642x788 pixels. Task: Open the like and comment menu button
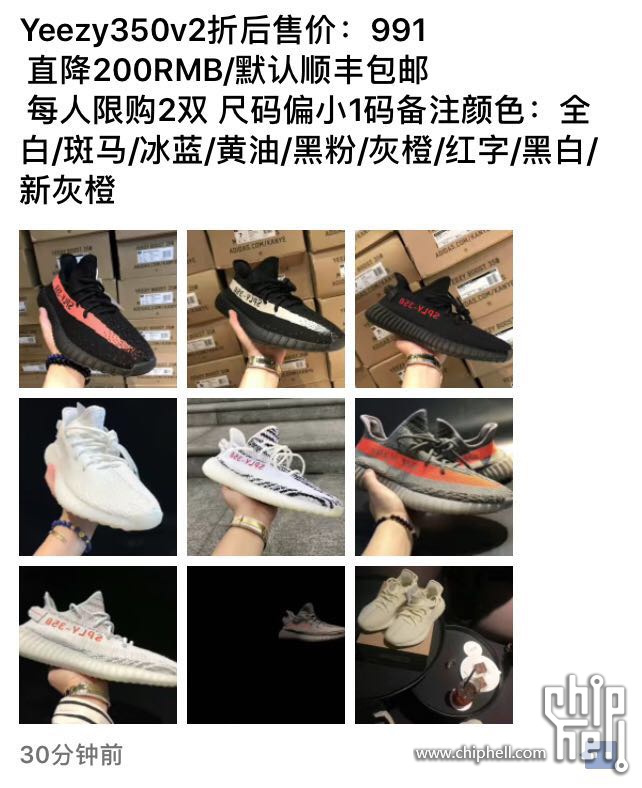coord(601,754)
